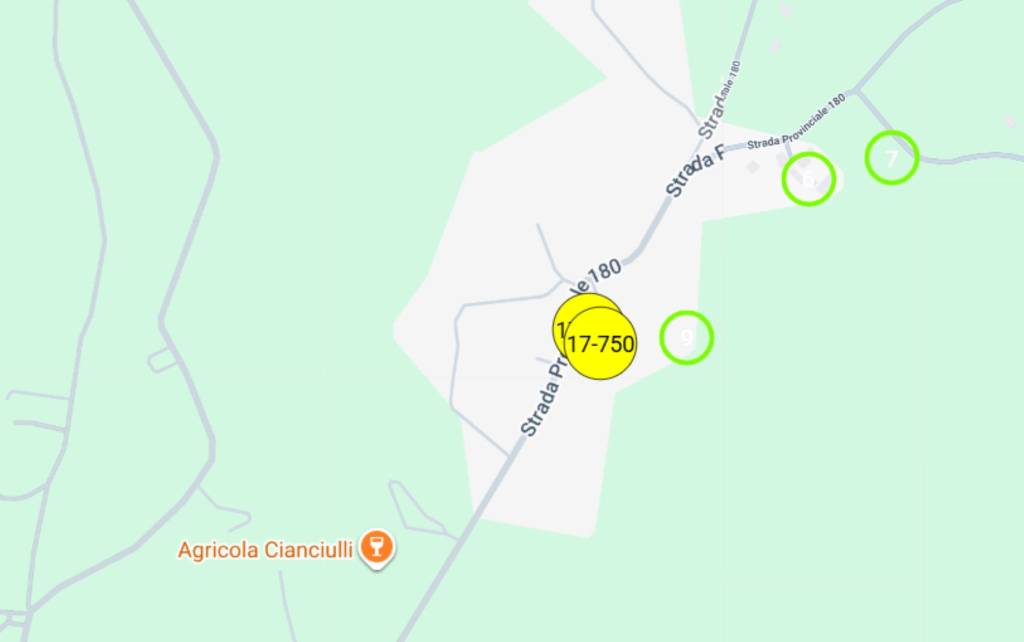The image size is (1024, 642).
Task: Open the green circle marker numbered 7
Action: (891, 157)
